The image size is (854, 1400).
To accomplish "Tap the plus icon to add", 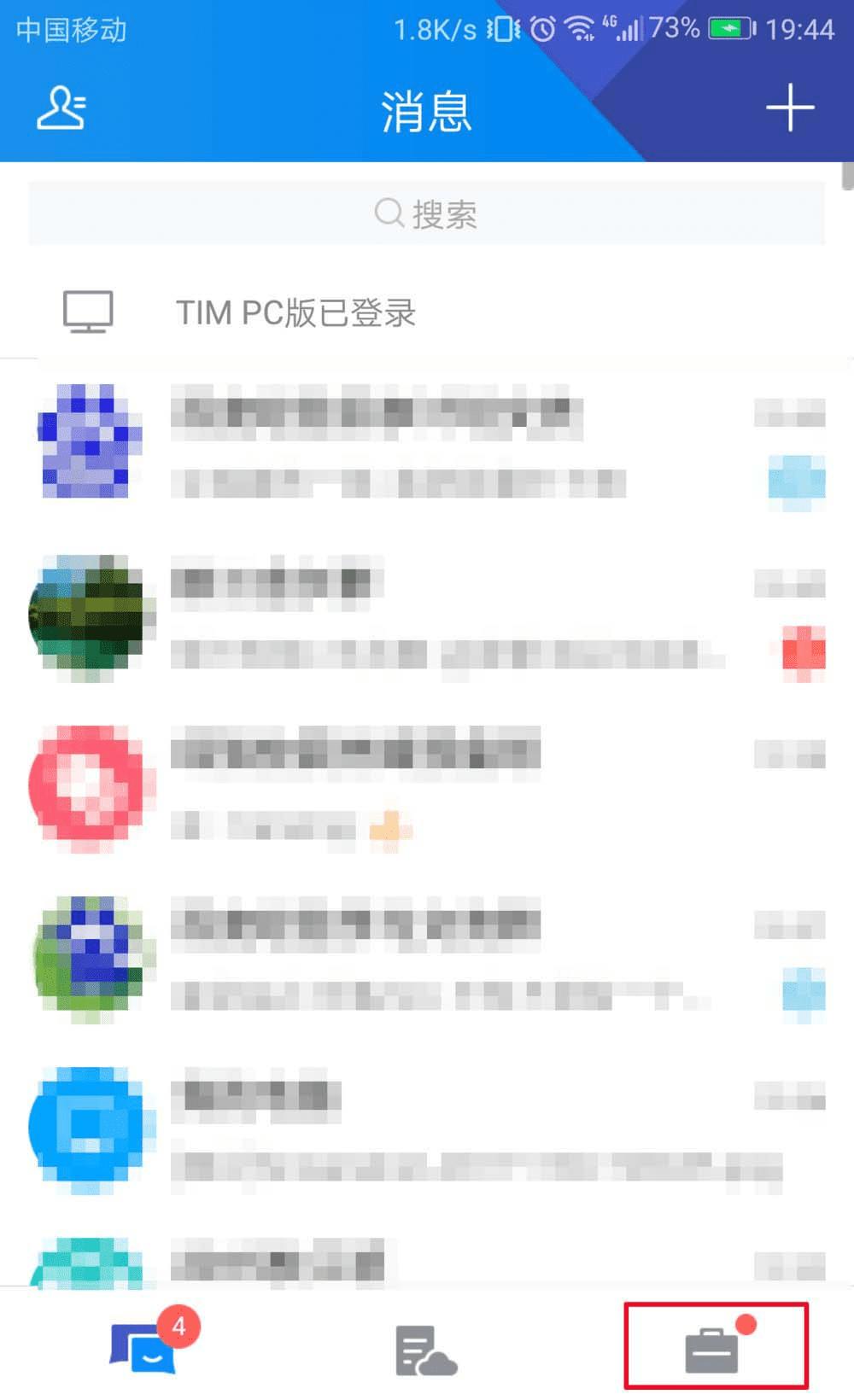I will click(789, 108).
